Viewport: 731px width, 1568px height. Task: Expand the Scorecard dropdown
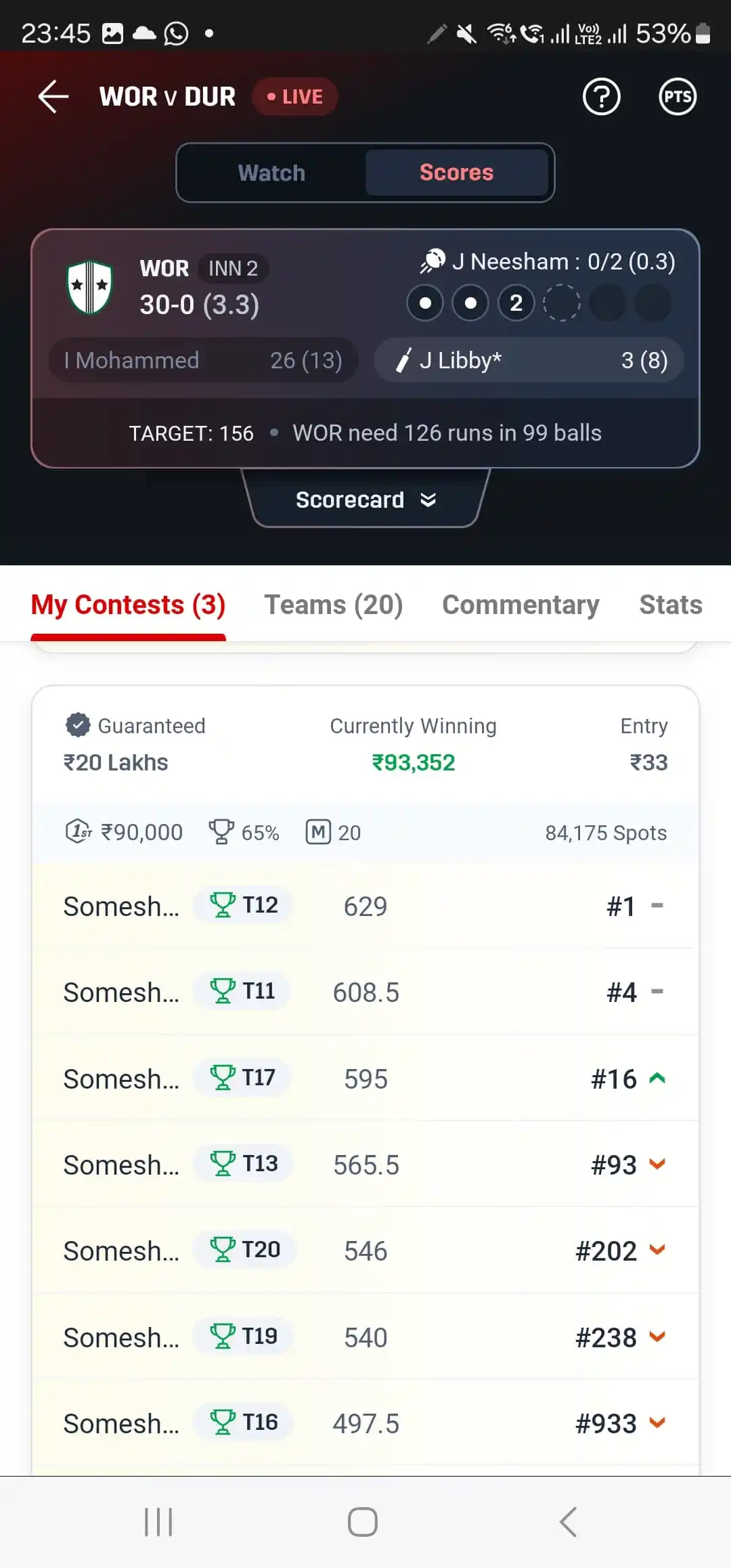(x=365, y=500)
